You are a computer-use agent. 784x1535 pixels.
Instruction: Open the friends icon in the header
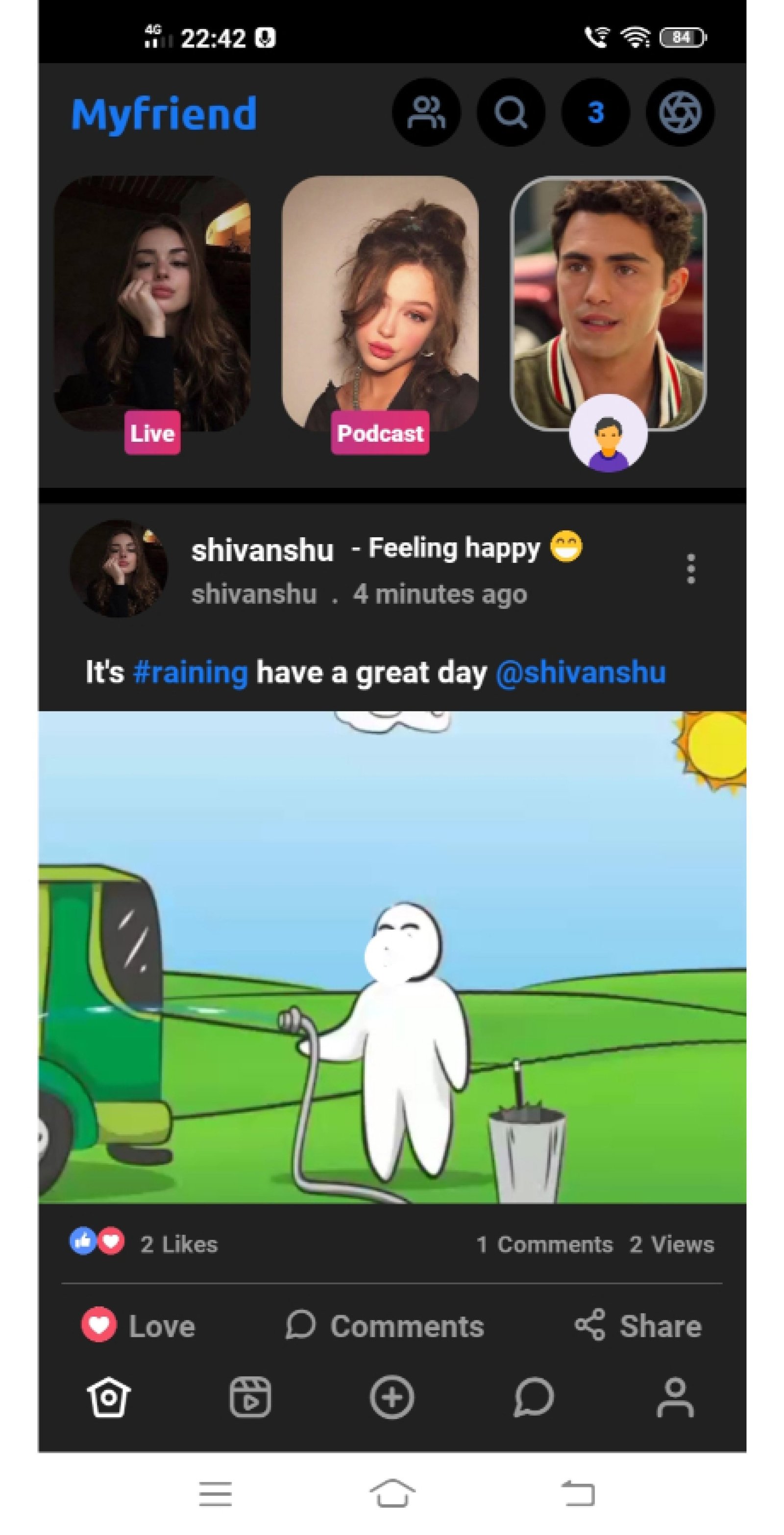[426, 112]
